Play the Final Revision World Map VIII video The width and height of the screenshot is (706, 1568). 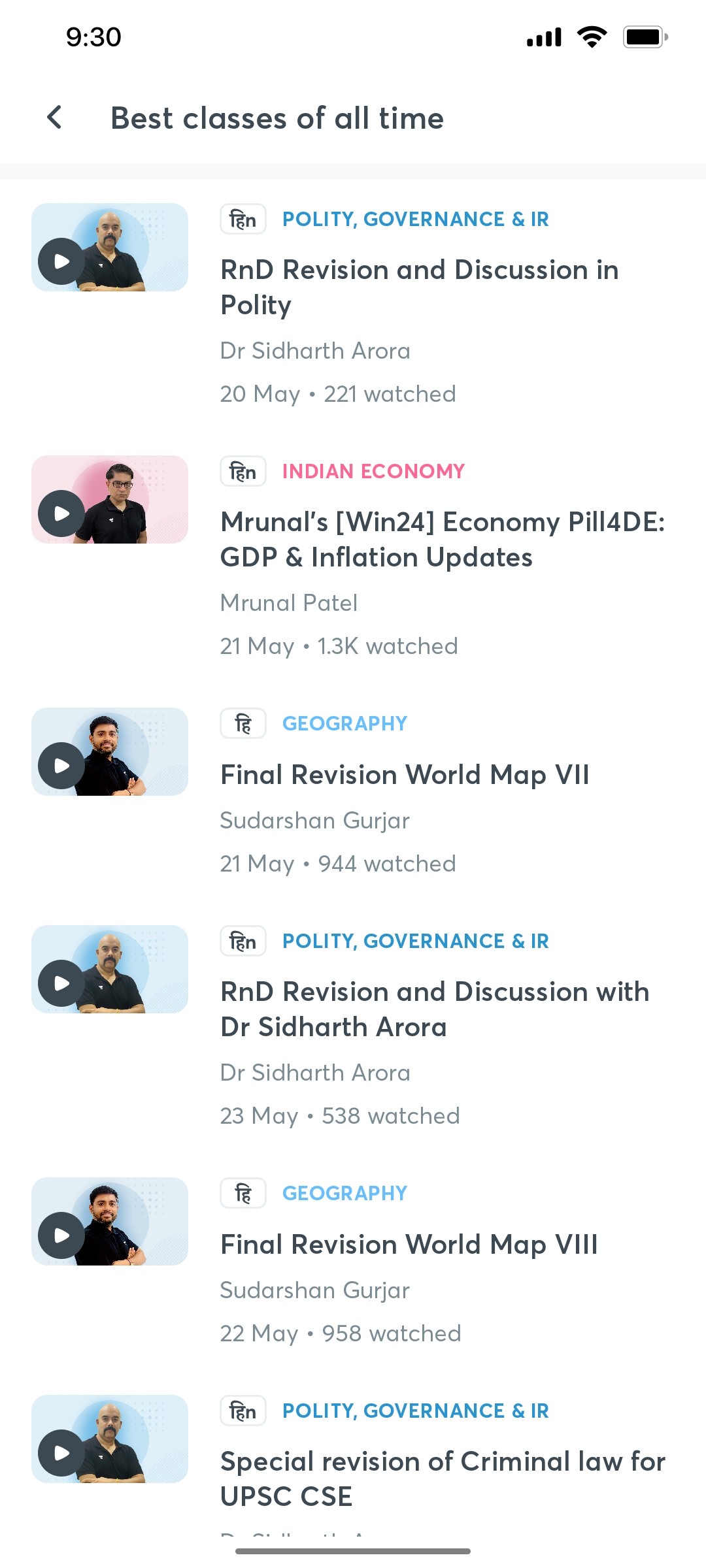pyautogui.click(x=62, y=1235)
